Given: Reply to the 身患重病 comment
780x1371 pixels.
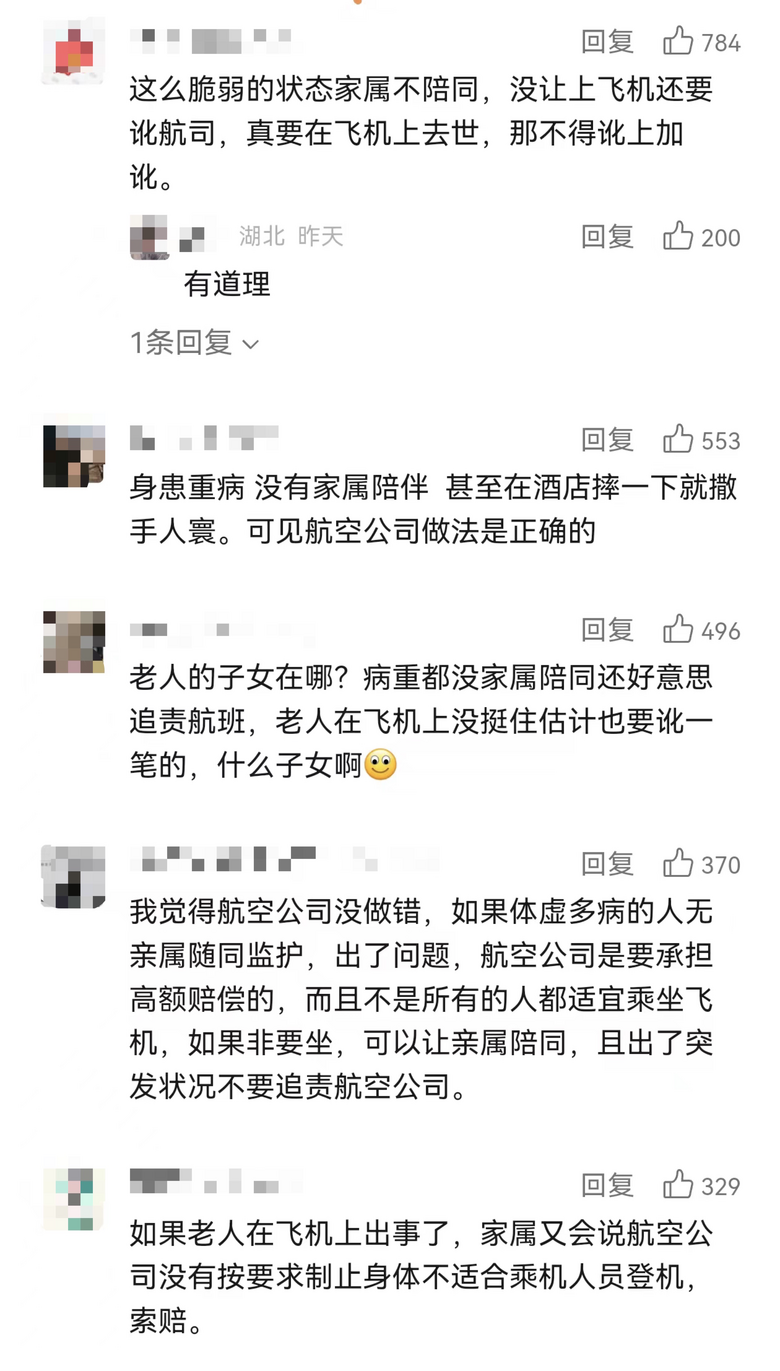Looking at the screenshot, I should [x=608, y=440].
